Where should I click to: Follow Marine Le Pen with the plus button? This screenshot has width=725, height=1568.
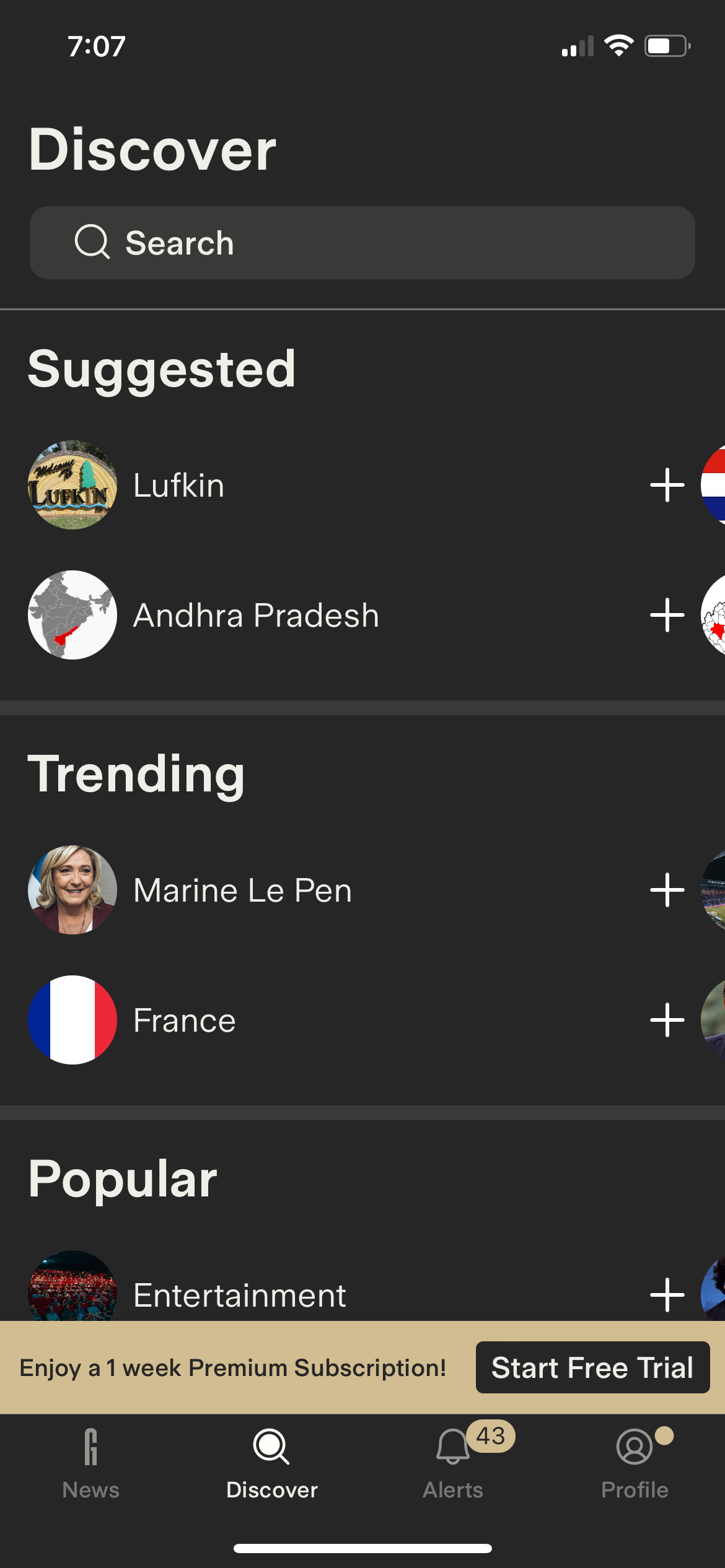(667, 890)
